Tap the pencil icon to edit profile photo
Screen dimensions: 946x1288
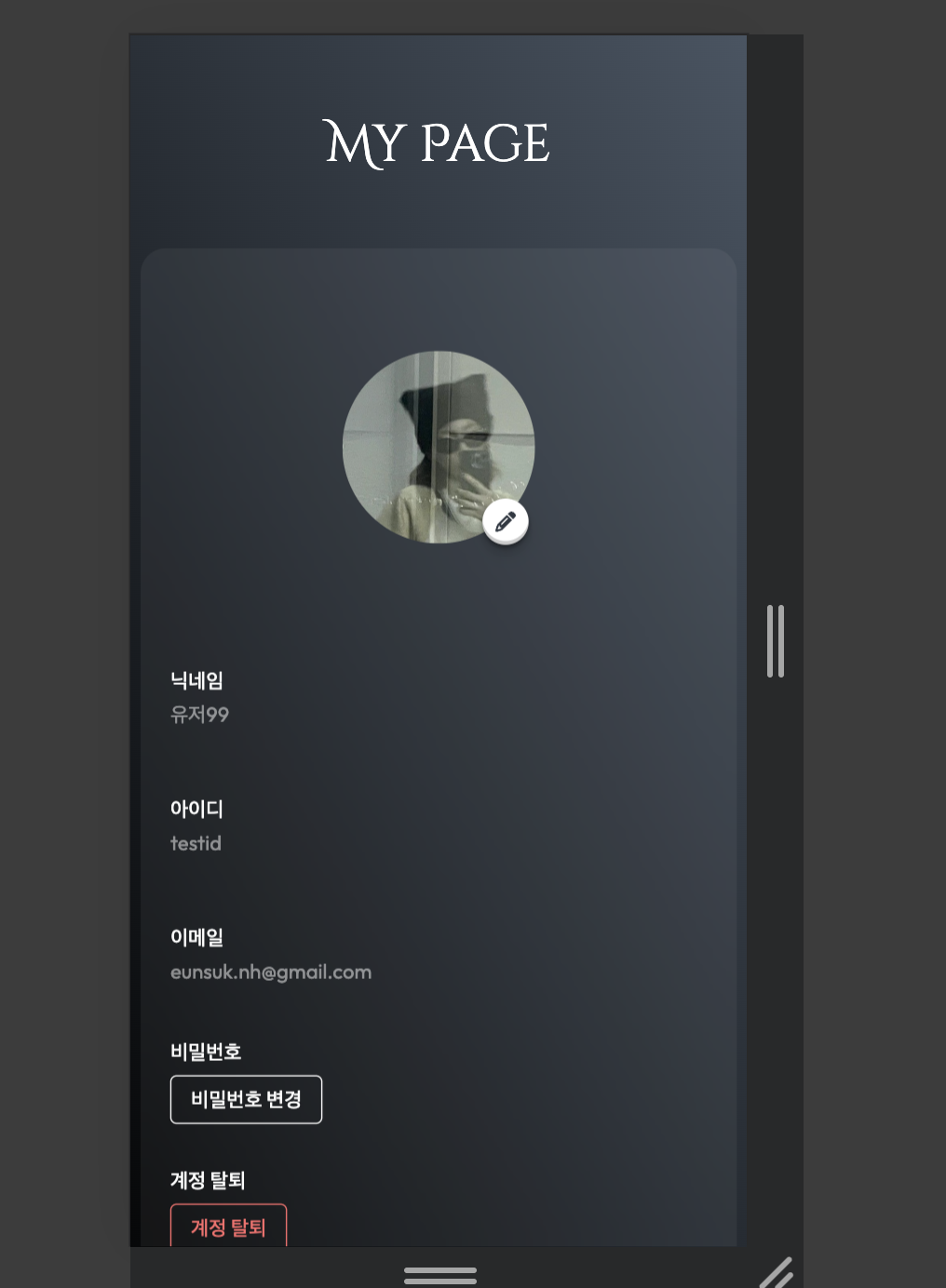tap(506, 521)
